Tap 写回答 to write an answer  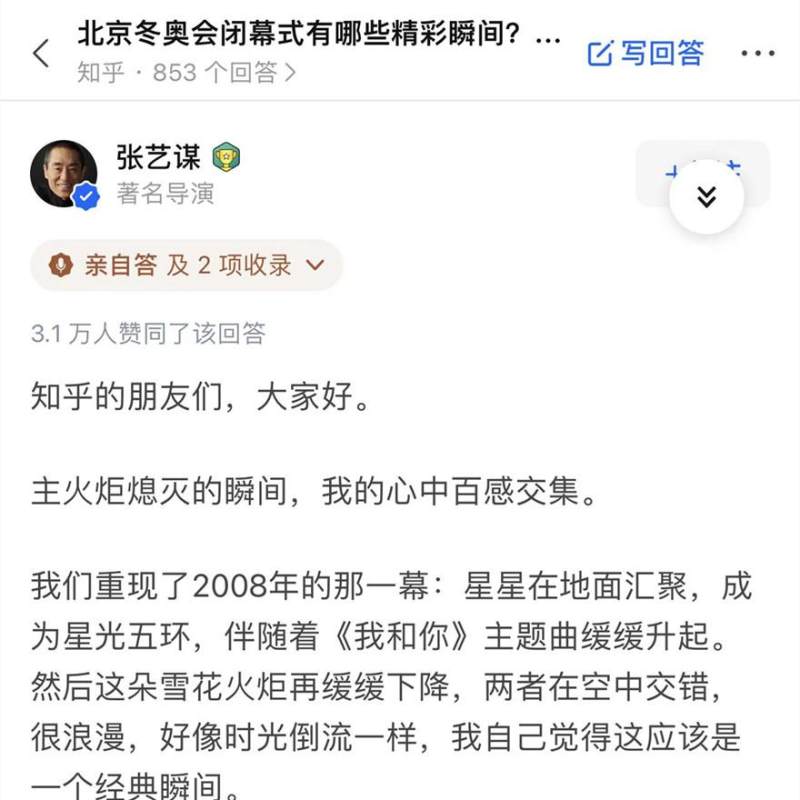click(x=646, y=53)
